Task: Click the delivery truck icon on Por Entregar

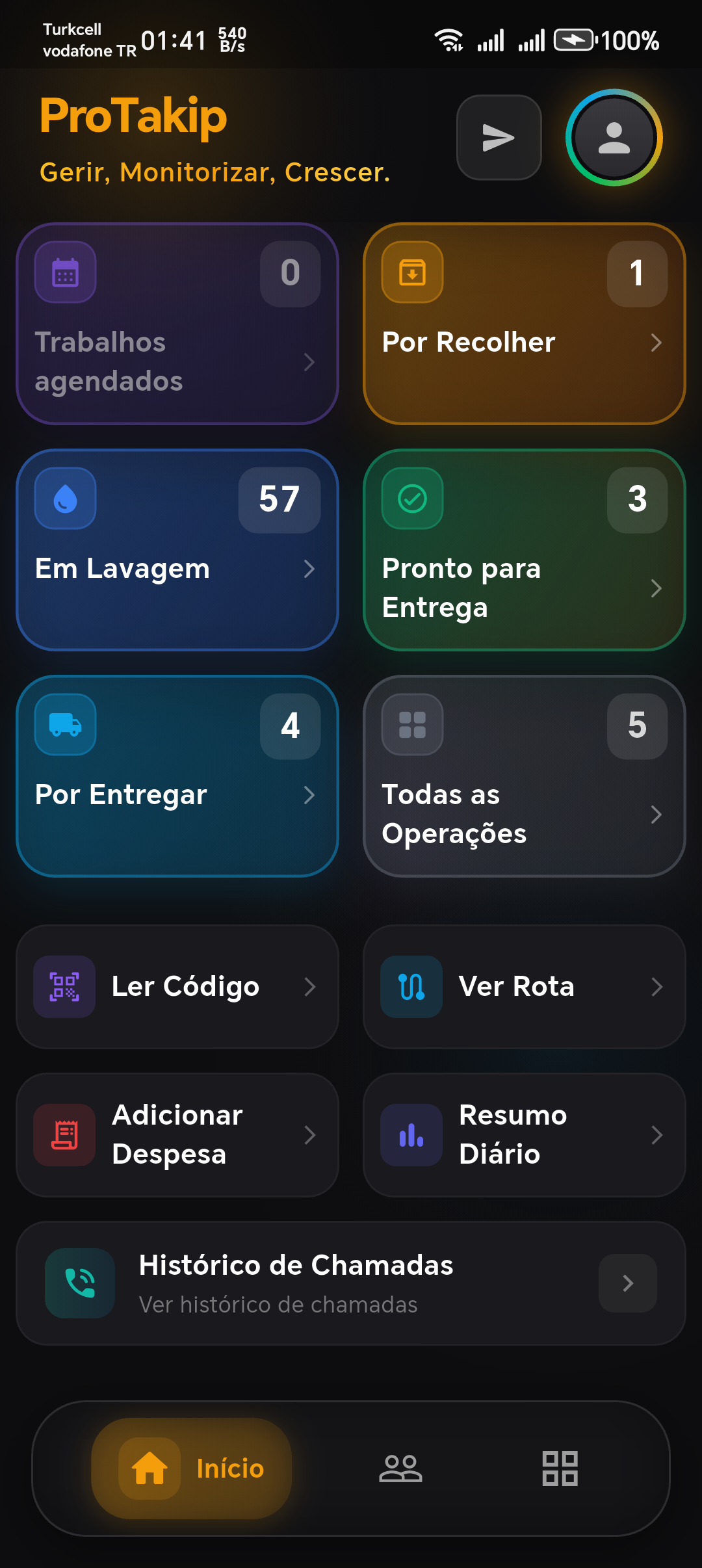Action: point(65,724)
